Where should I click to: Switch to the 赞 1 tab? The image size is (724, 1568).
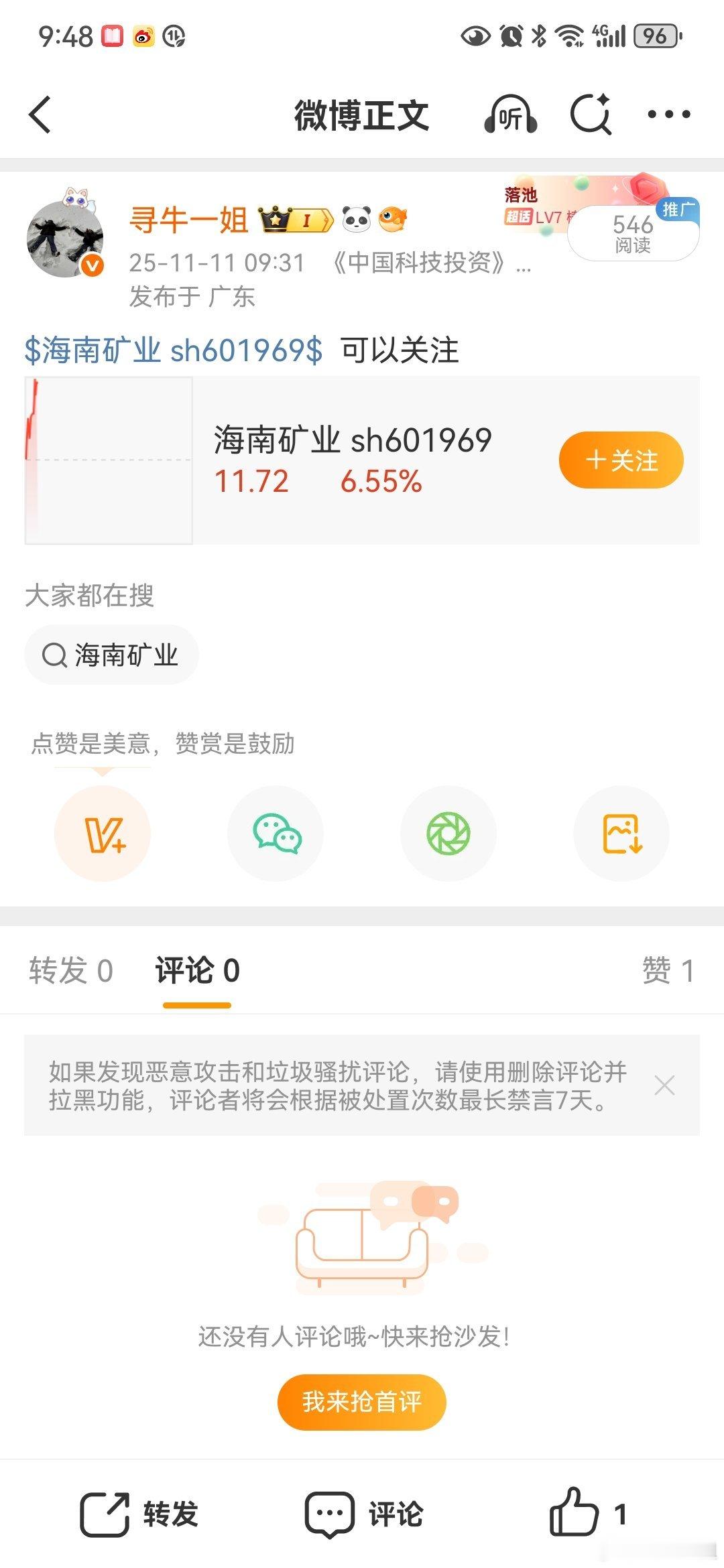(668, 970)
